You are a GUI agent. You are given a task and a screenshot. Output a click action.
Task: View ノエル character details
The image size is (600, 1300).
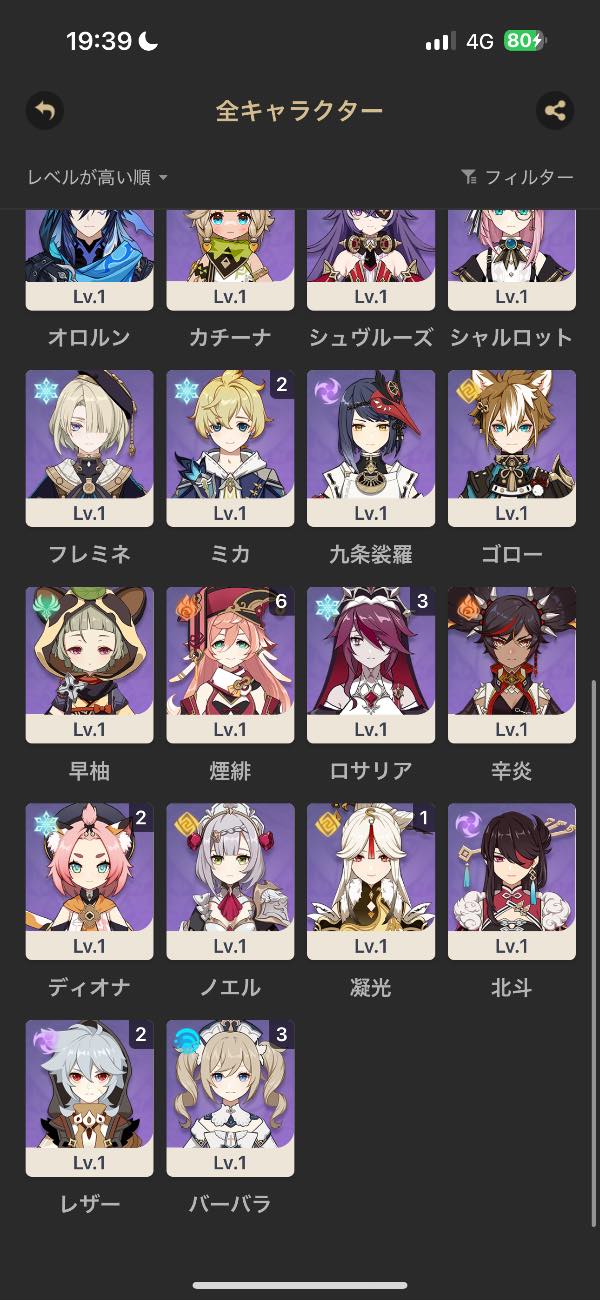pos(230,881)
